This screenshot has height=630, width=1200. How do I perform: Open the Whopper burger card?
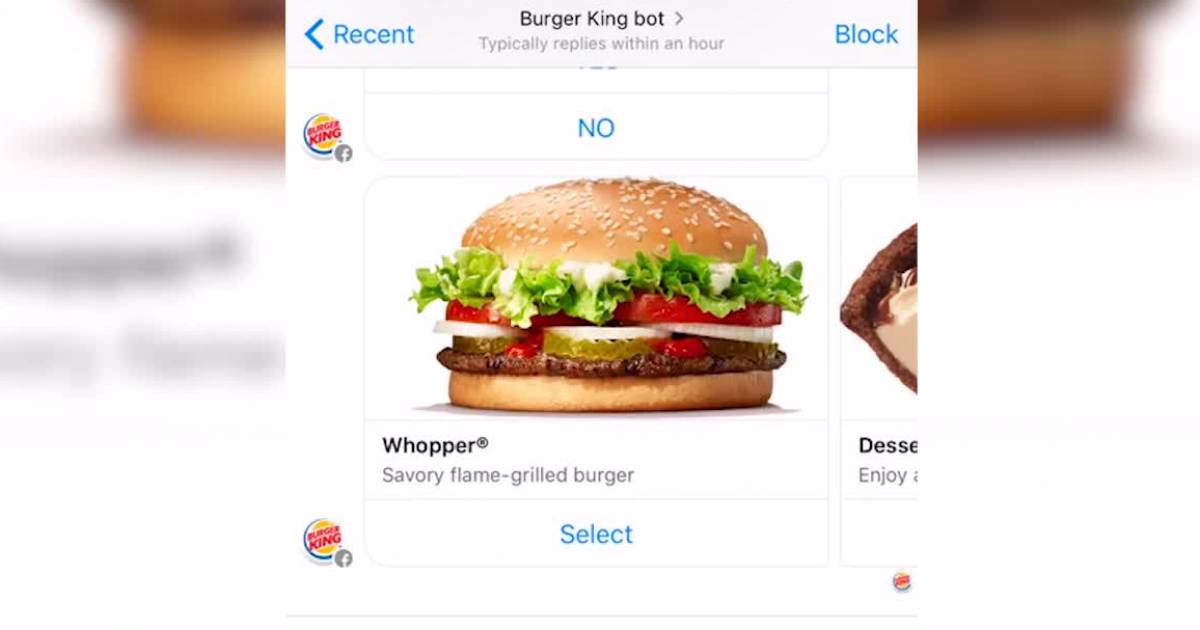click(596, 300)
